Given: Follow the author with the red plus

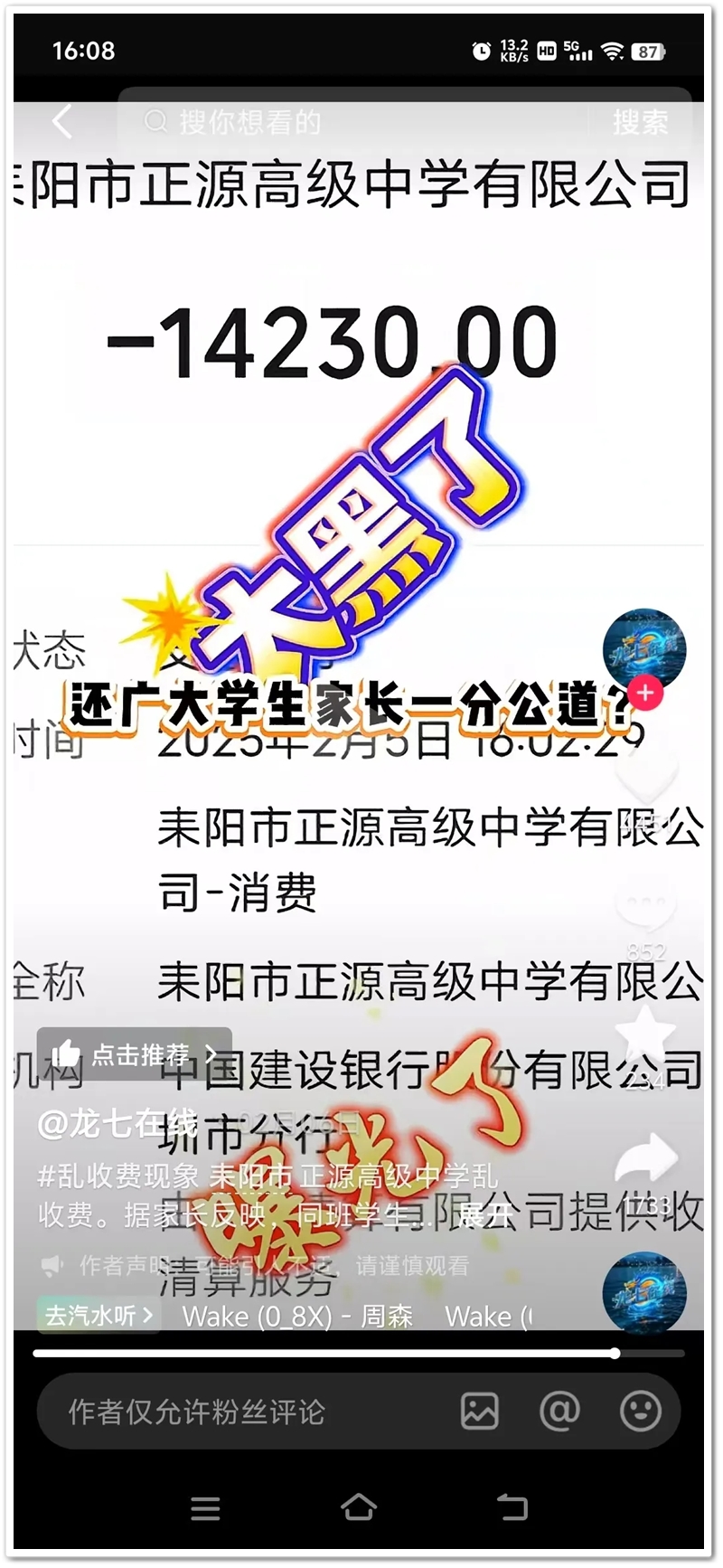Looking at the screenshot, I should 644,694.
